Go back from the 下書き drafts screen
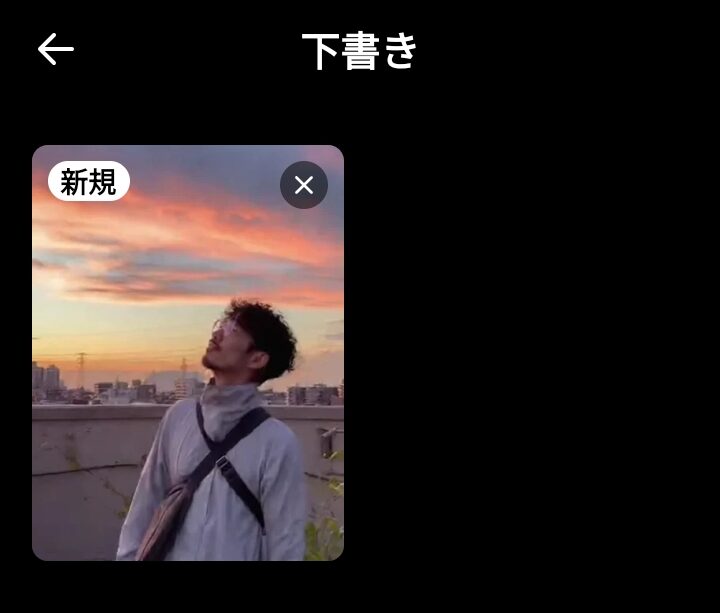This screenshot has height=613, width=720. coord(55,49)
